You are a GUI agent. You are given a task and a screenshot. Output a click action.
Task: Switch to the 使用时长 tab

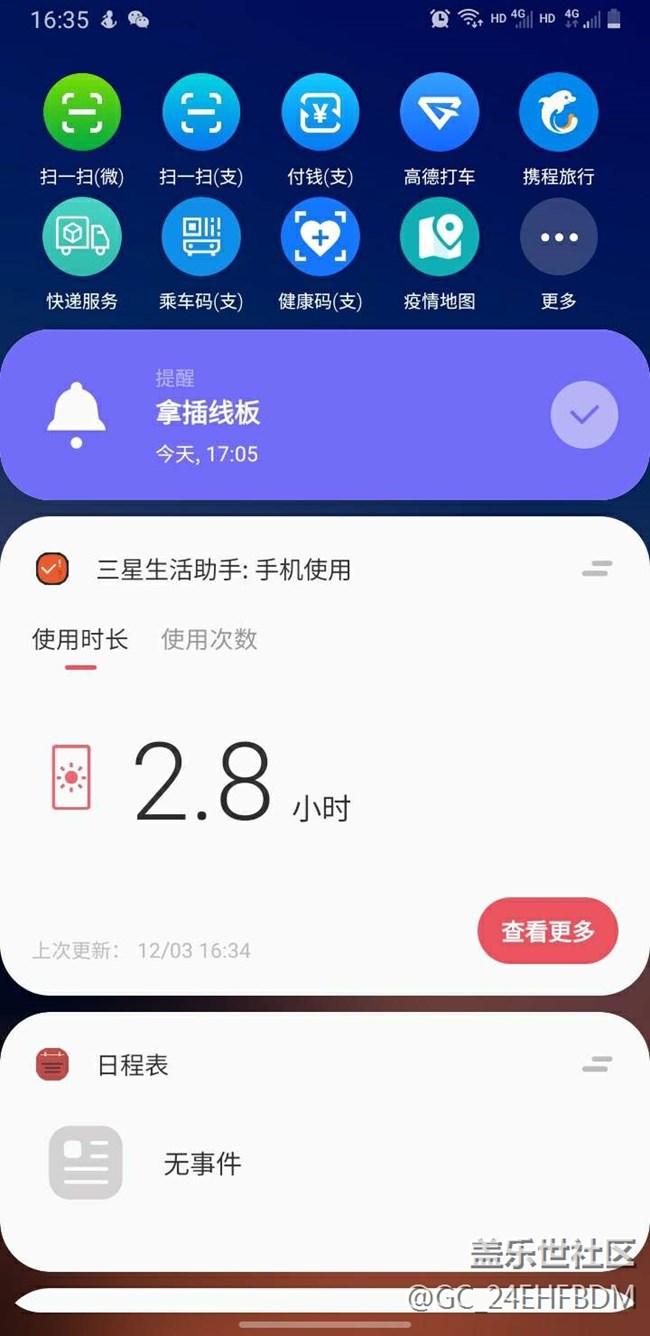click(80, 640)
